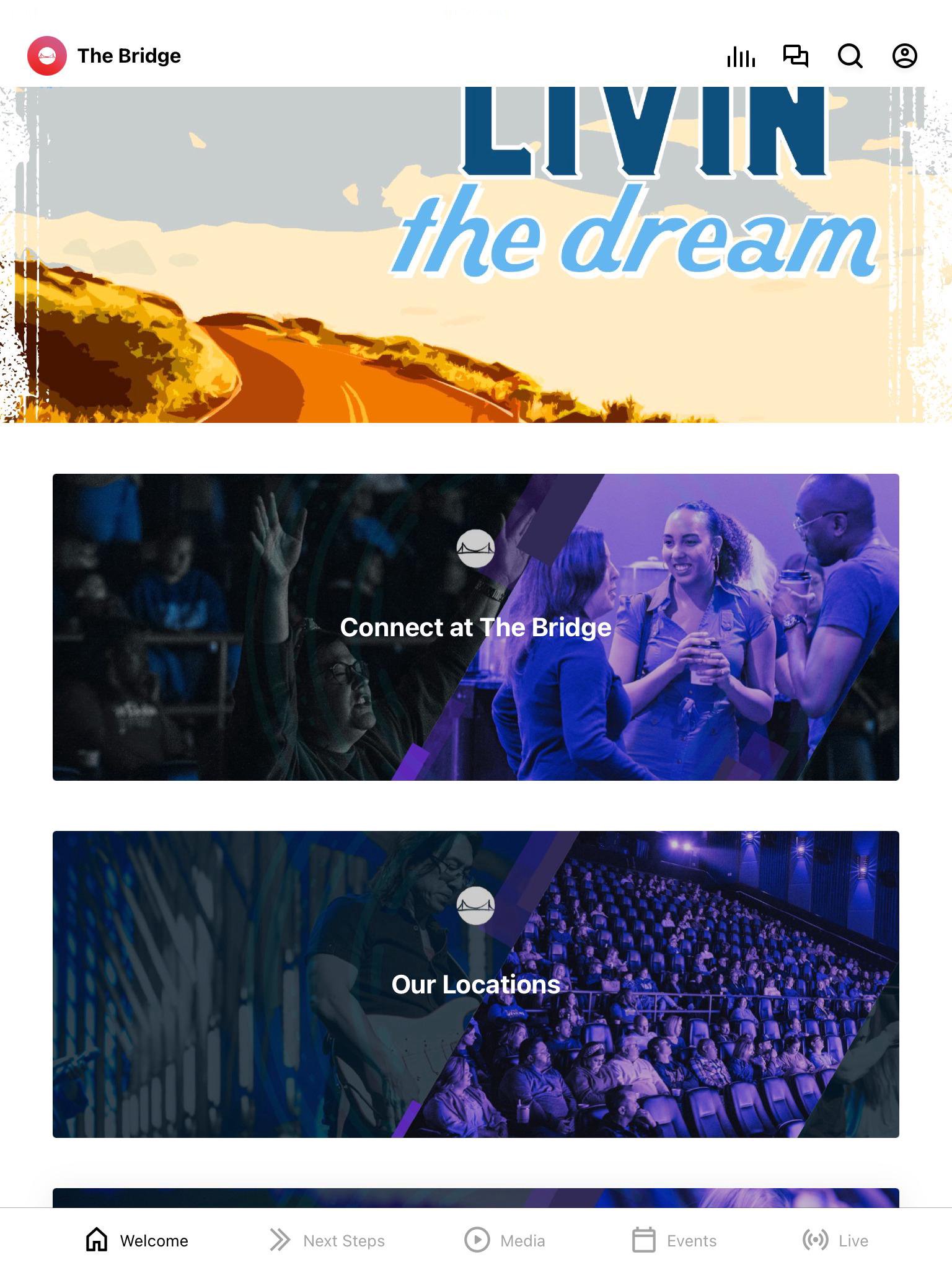Screen dimensions: 952x1270
Task: Open the chat messages icon
Action: [x=795, y=56]
